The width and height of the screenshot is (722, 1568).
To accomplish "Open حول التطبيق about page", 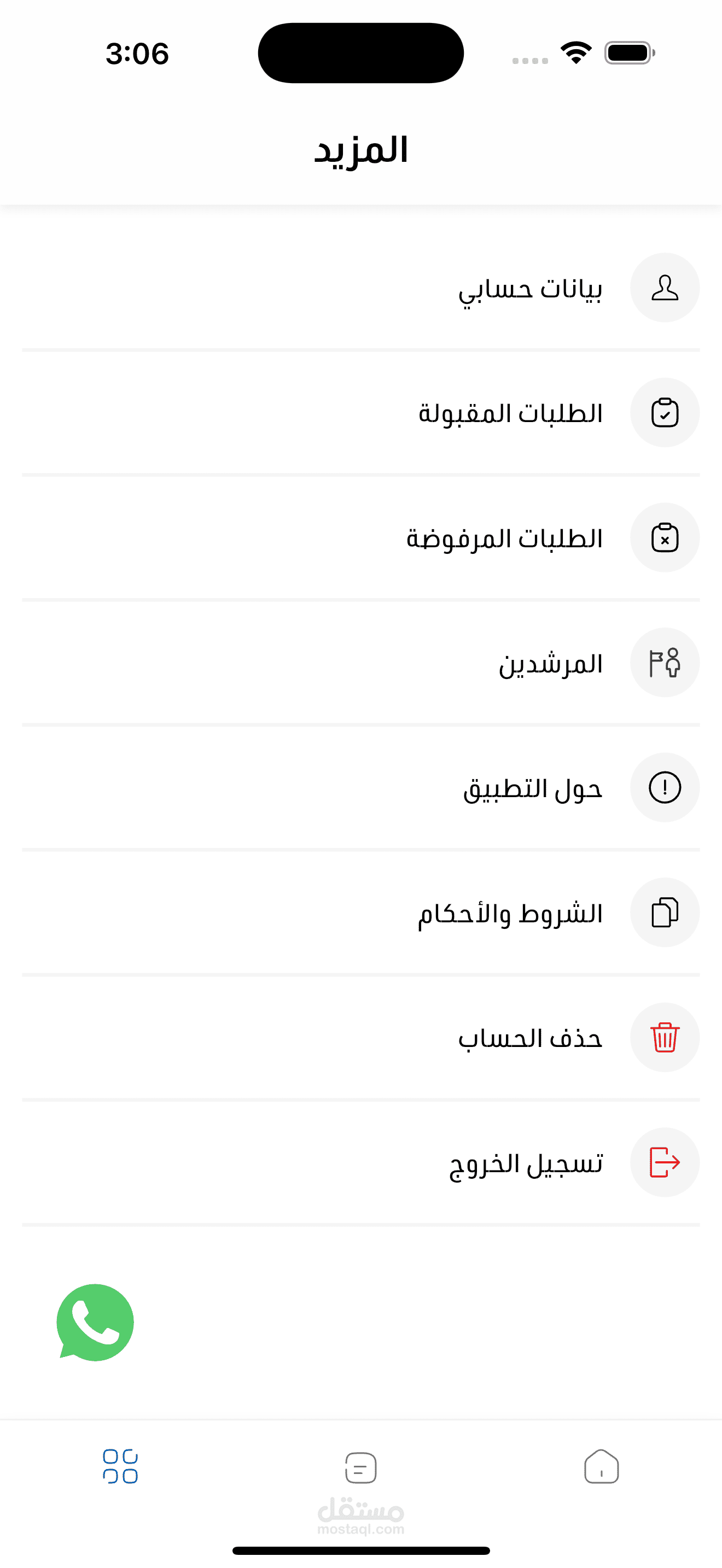I will (532, 788).
